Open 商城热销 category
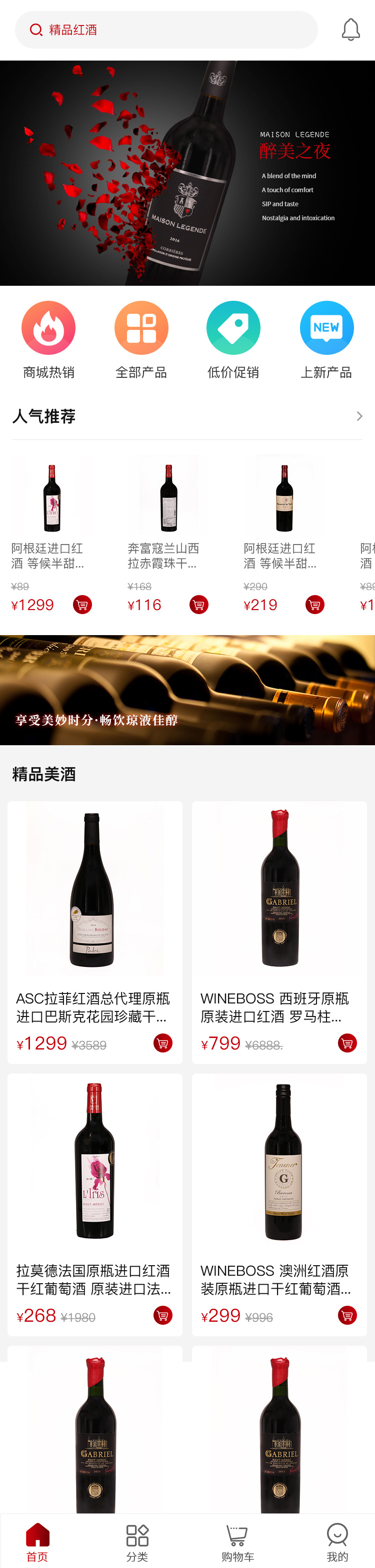 [48, 340]
